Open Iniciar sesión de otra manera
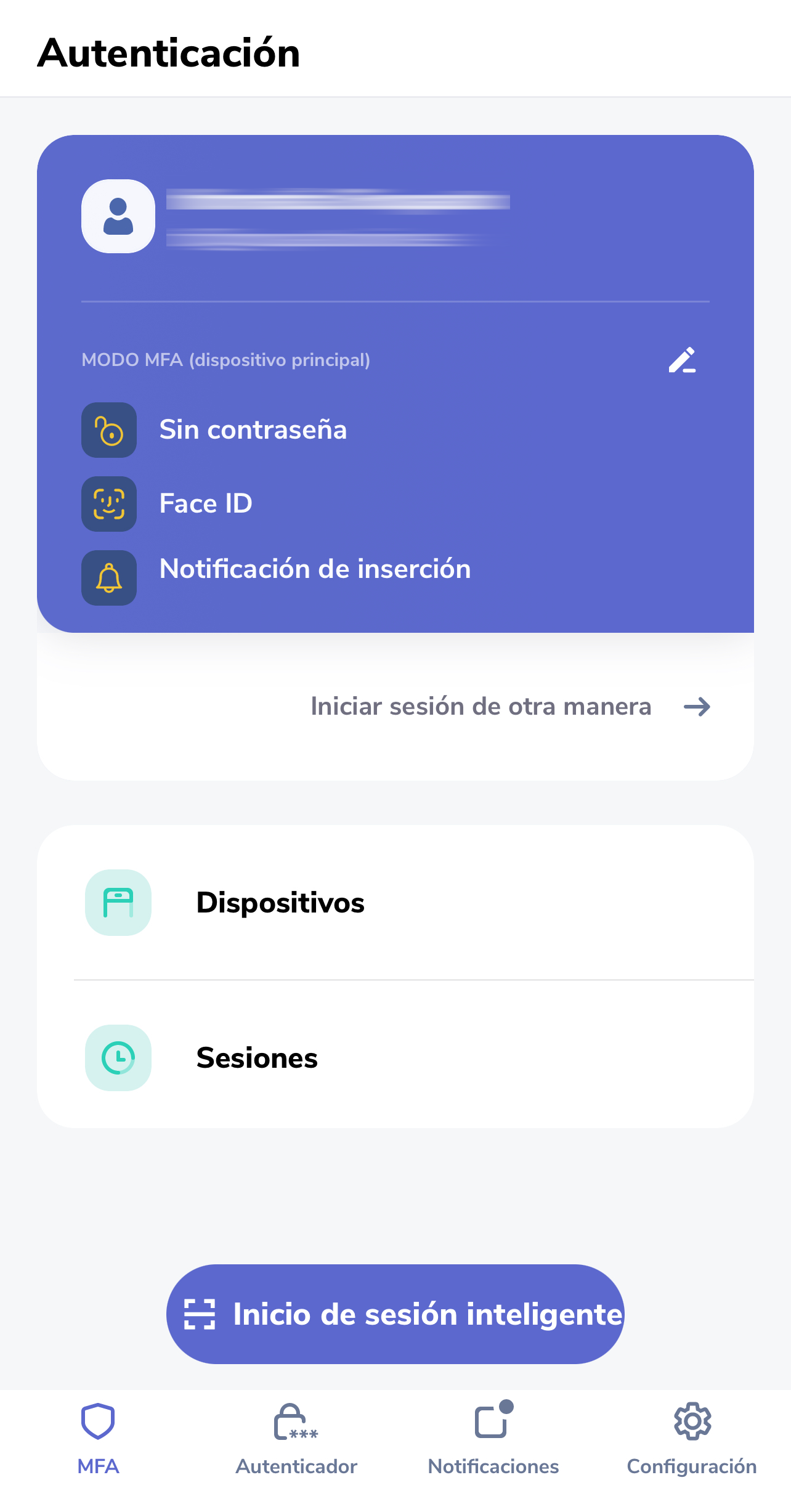791x1512 pixels. [510, 707]
